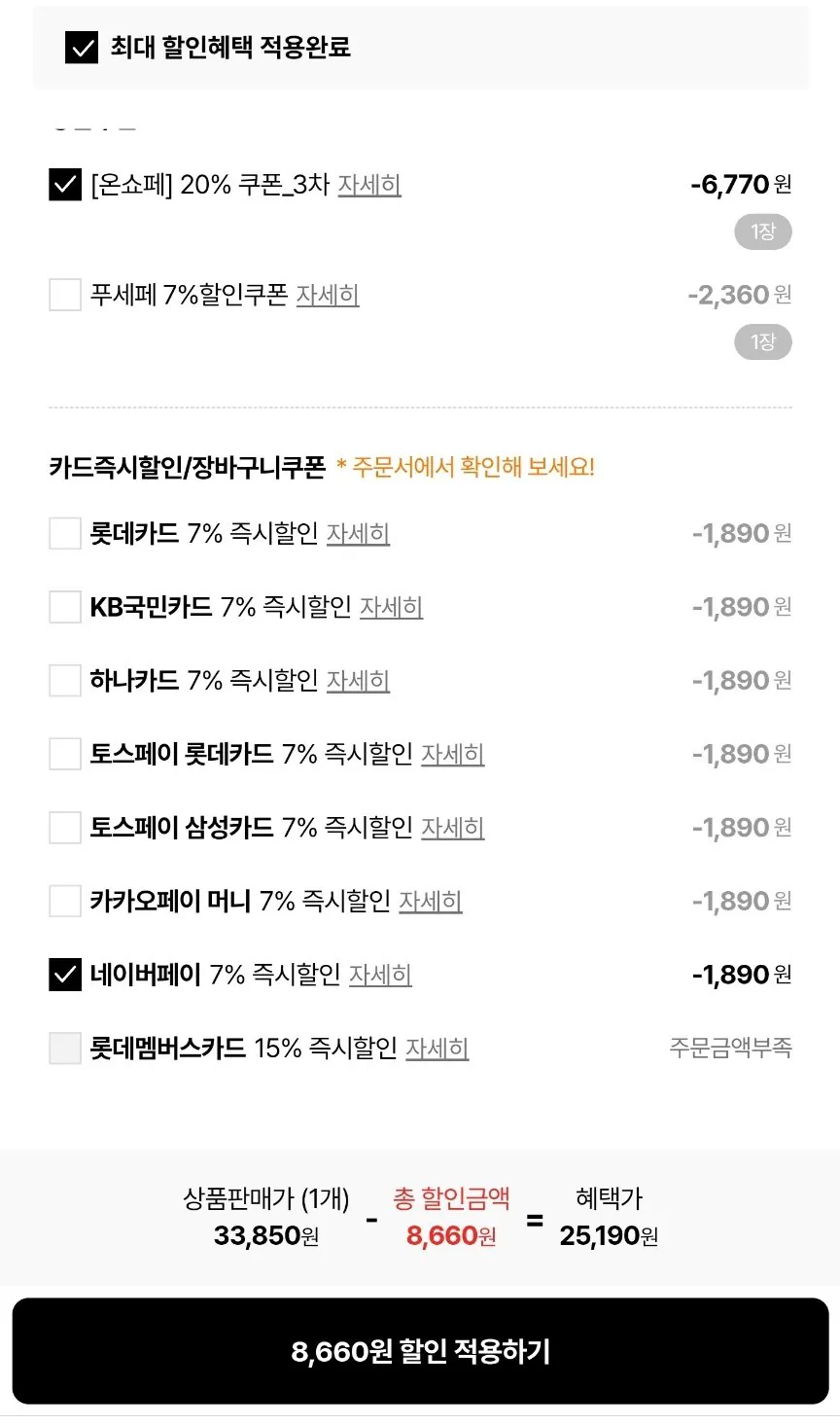View 푸세페 coupon 자세히 details

(328, 295)
